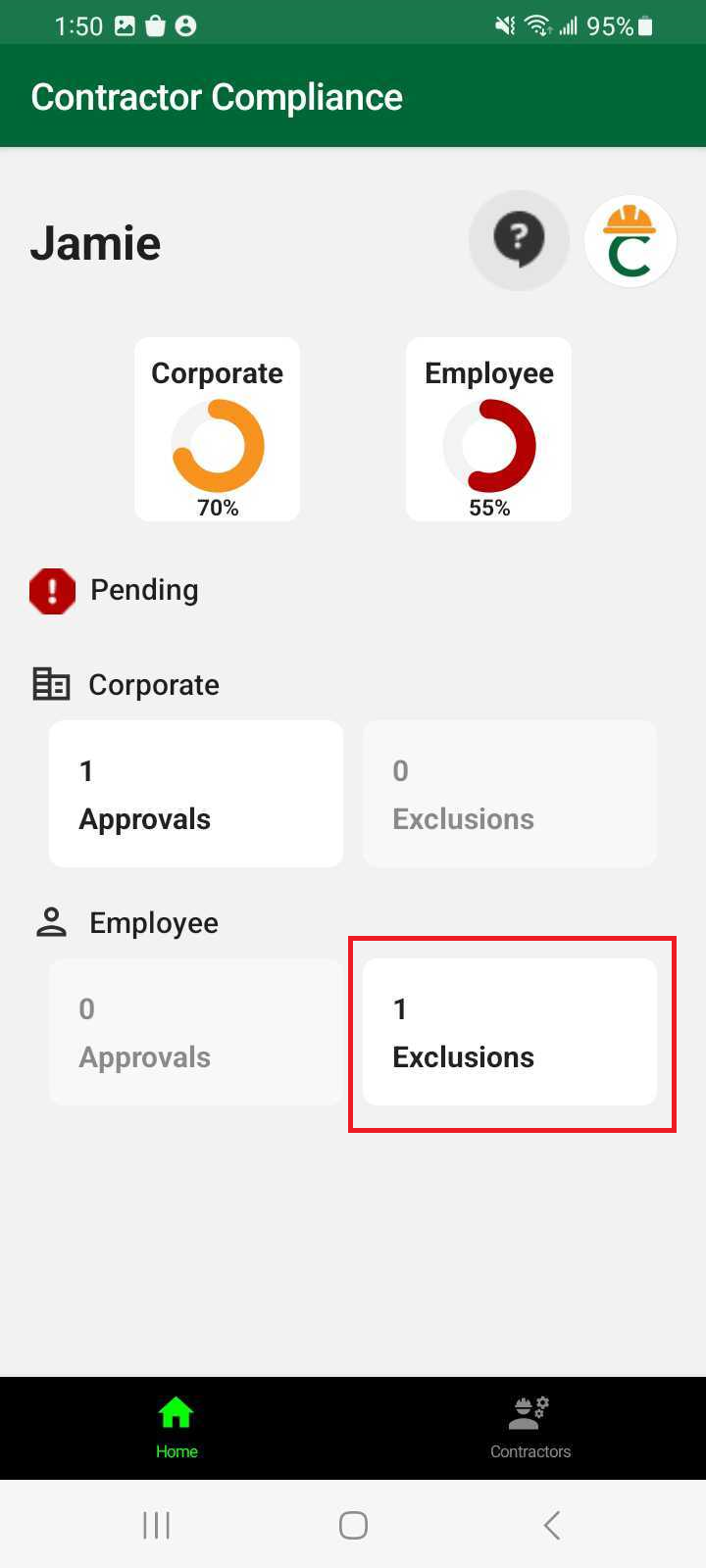View the 1 pending Employee Exclusions

(x=510, y=1032)
